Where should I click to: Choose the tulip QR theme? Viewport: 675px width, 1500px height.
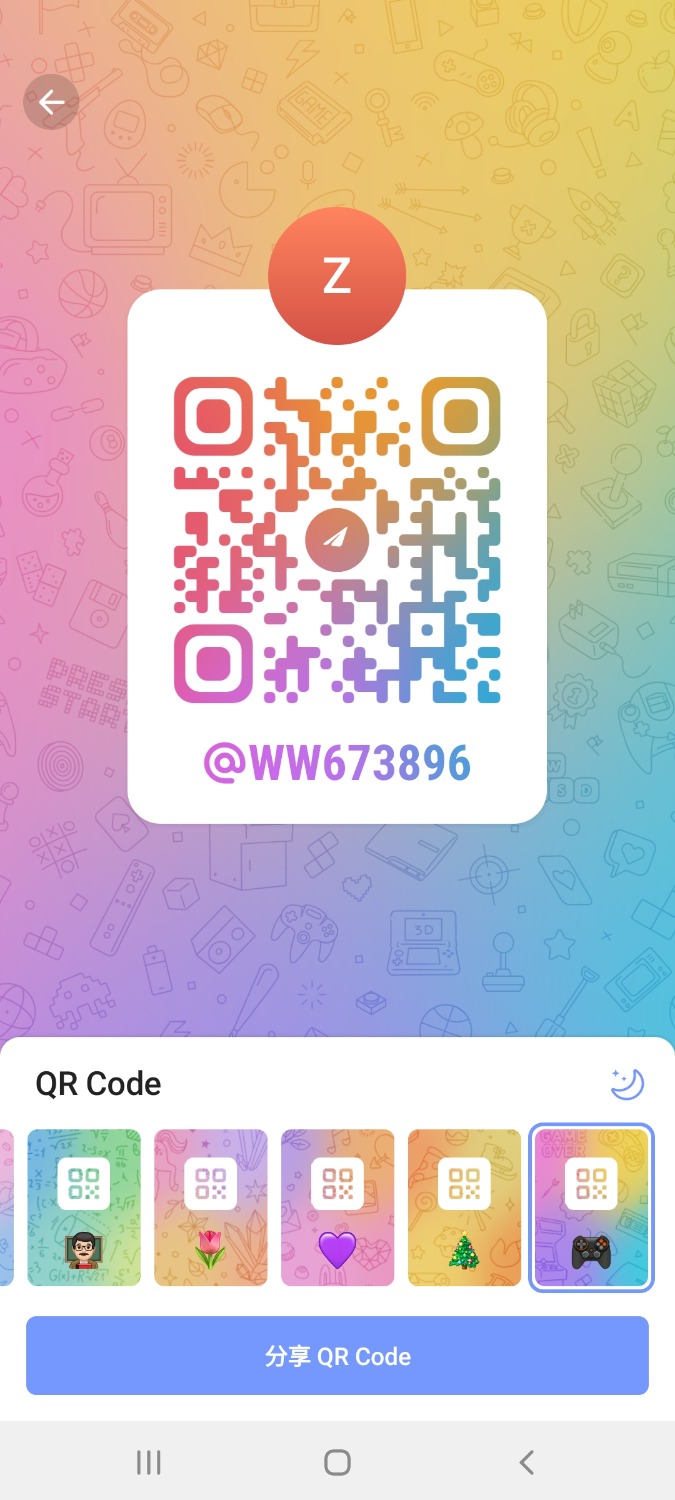[x=211, y=1207]
